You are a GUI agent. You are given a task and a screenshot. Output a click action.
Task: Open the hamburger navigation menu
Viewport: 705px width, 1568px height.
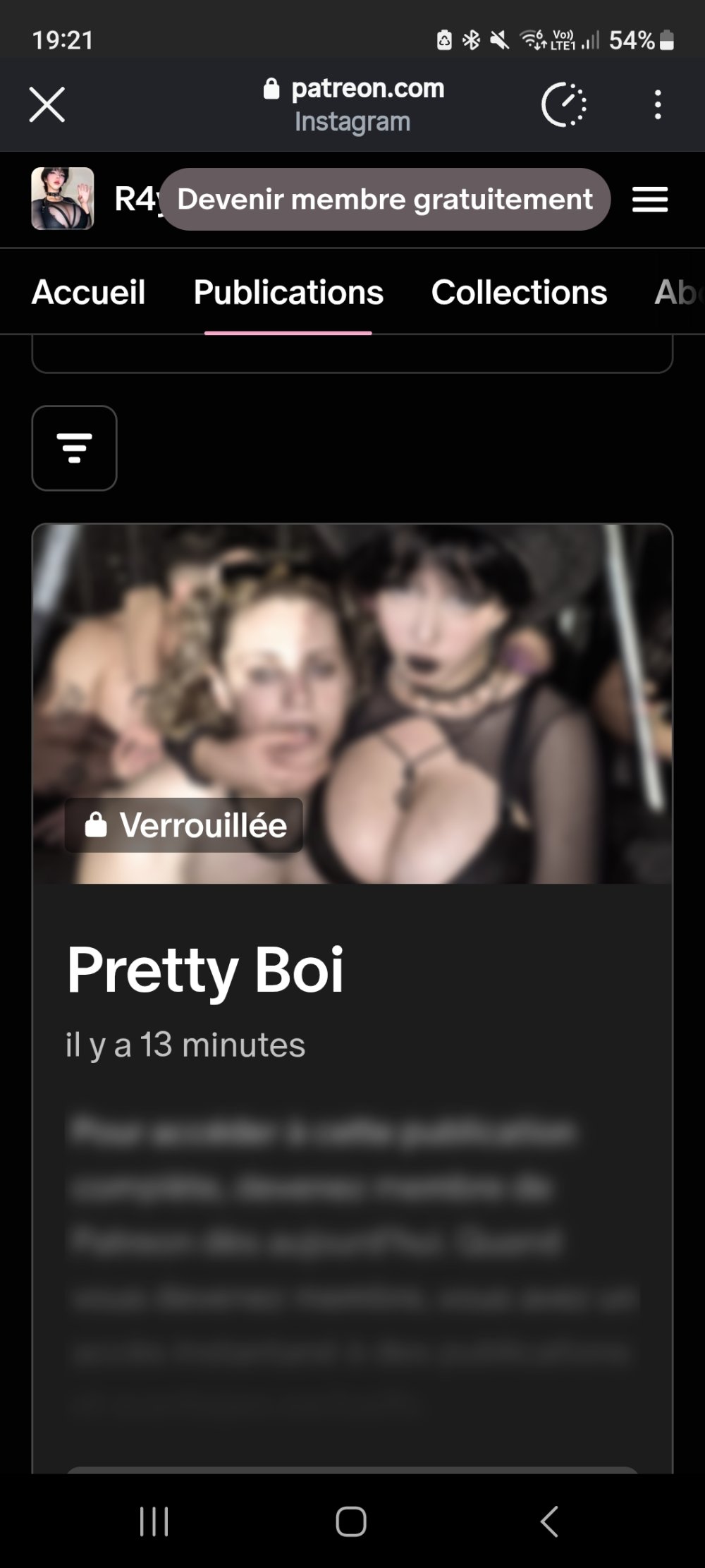click(649, 200)
